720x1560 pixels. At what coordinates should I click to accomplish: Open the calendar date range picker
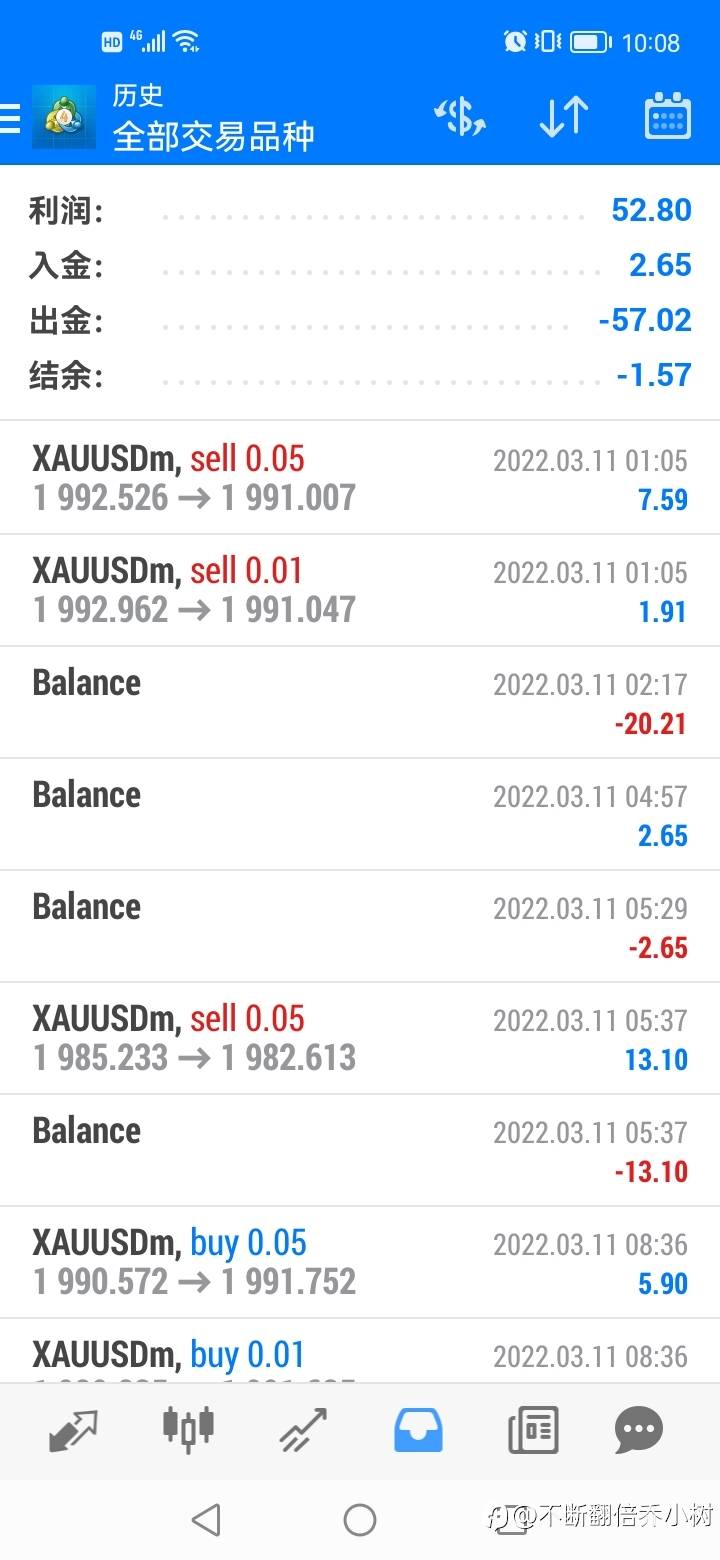click(667, 117)
